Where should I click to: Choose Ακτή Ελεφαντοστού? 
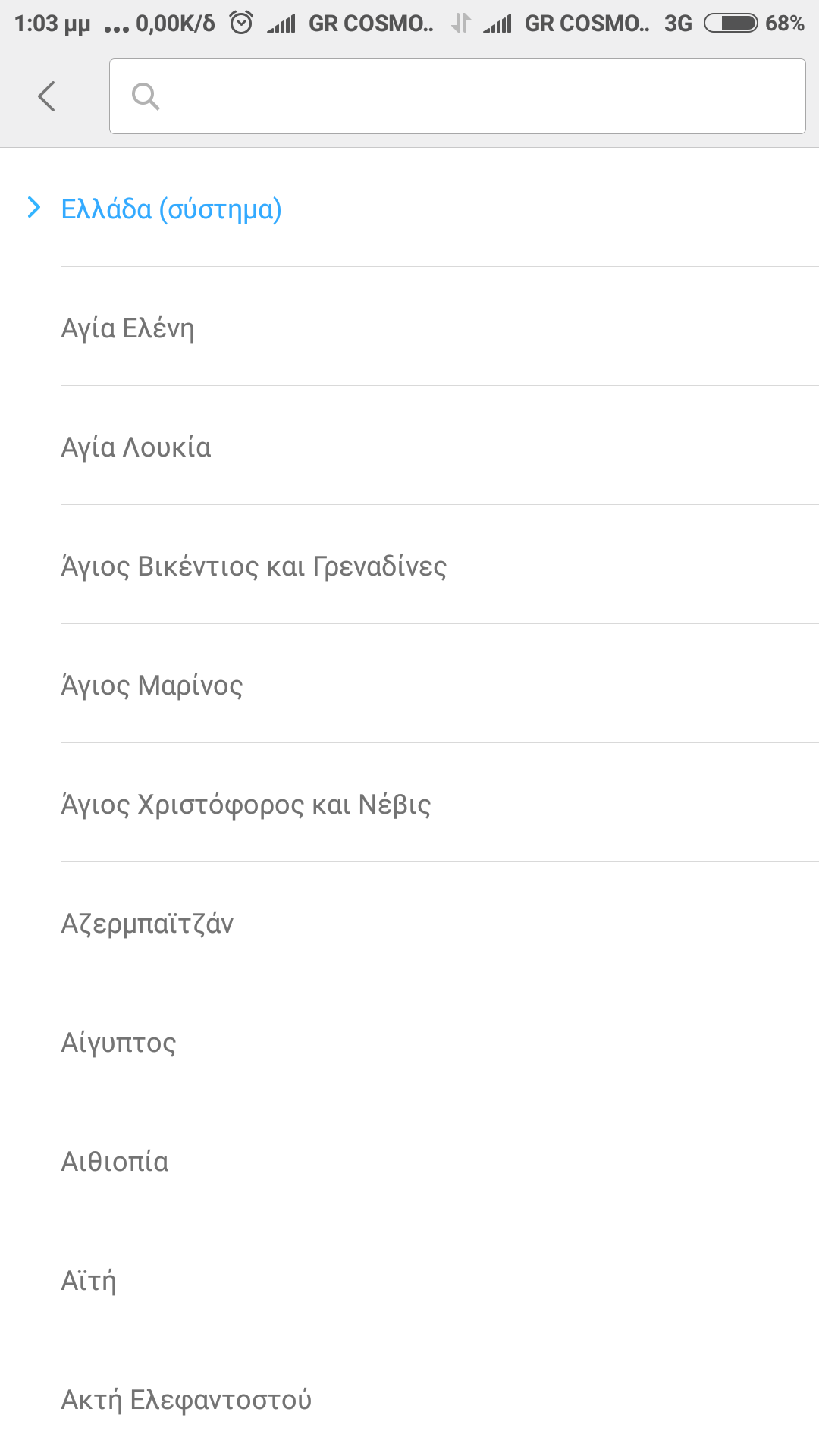click(x=187, y=1399)
